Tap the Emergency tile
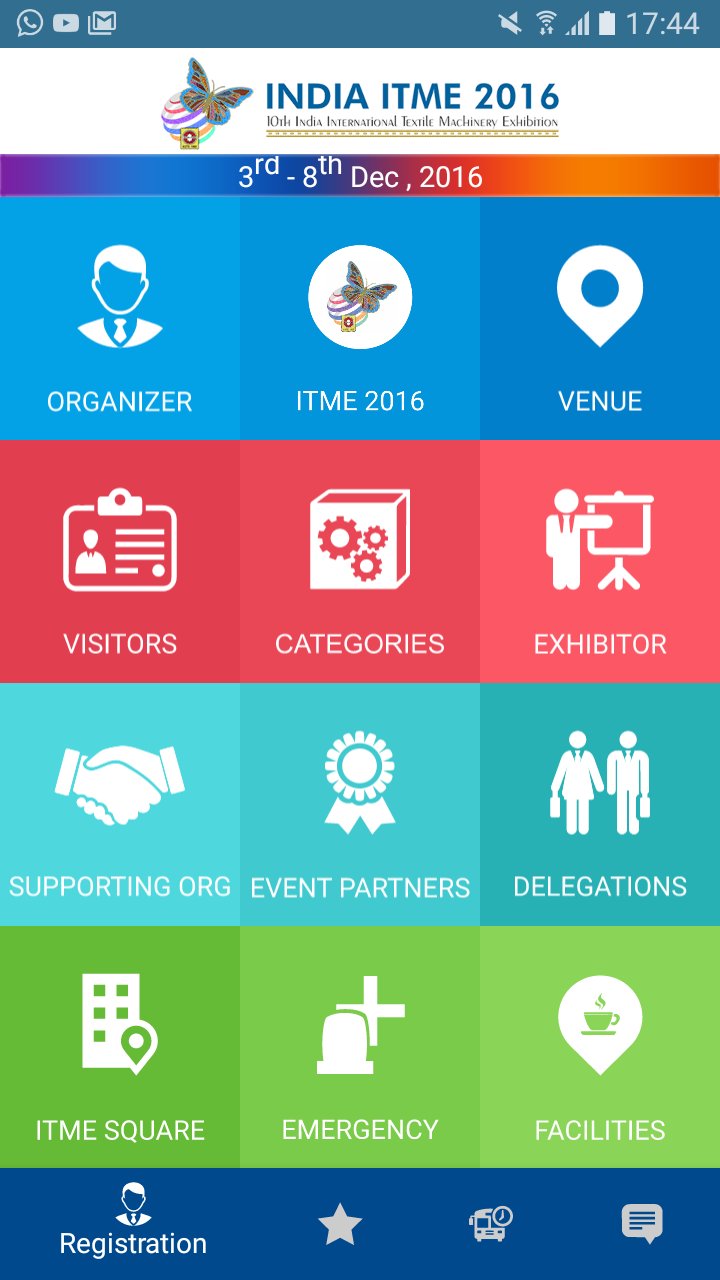720x1280 pixels. point(360,1047)
